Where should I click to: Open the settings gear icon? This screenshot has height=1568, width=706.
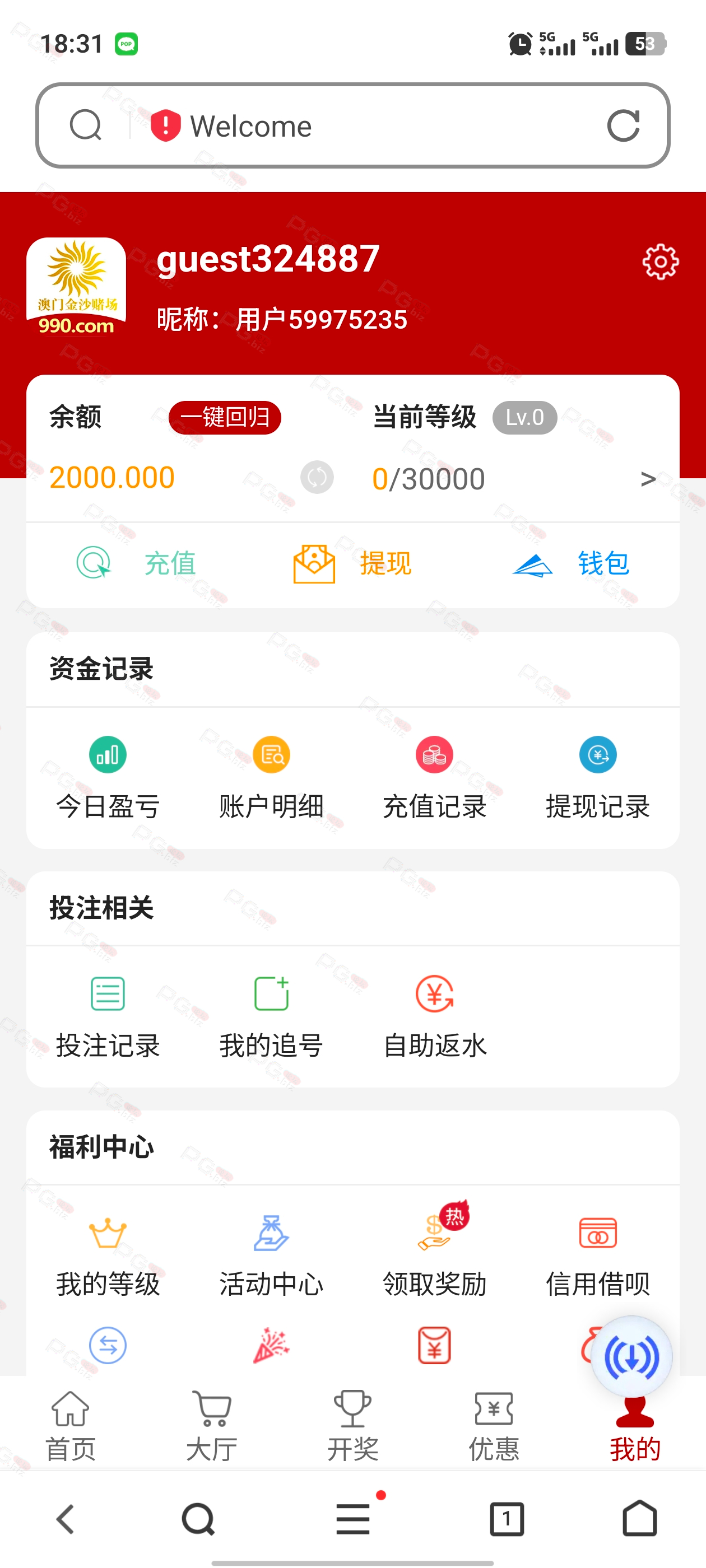pos(659,262)
